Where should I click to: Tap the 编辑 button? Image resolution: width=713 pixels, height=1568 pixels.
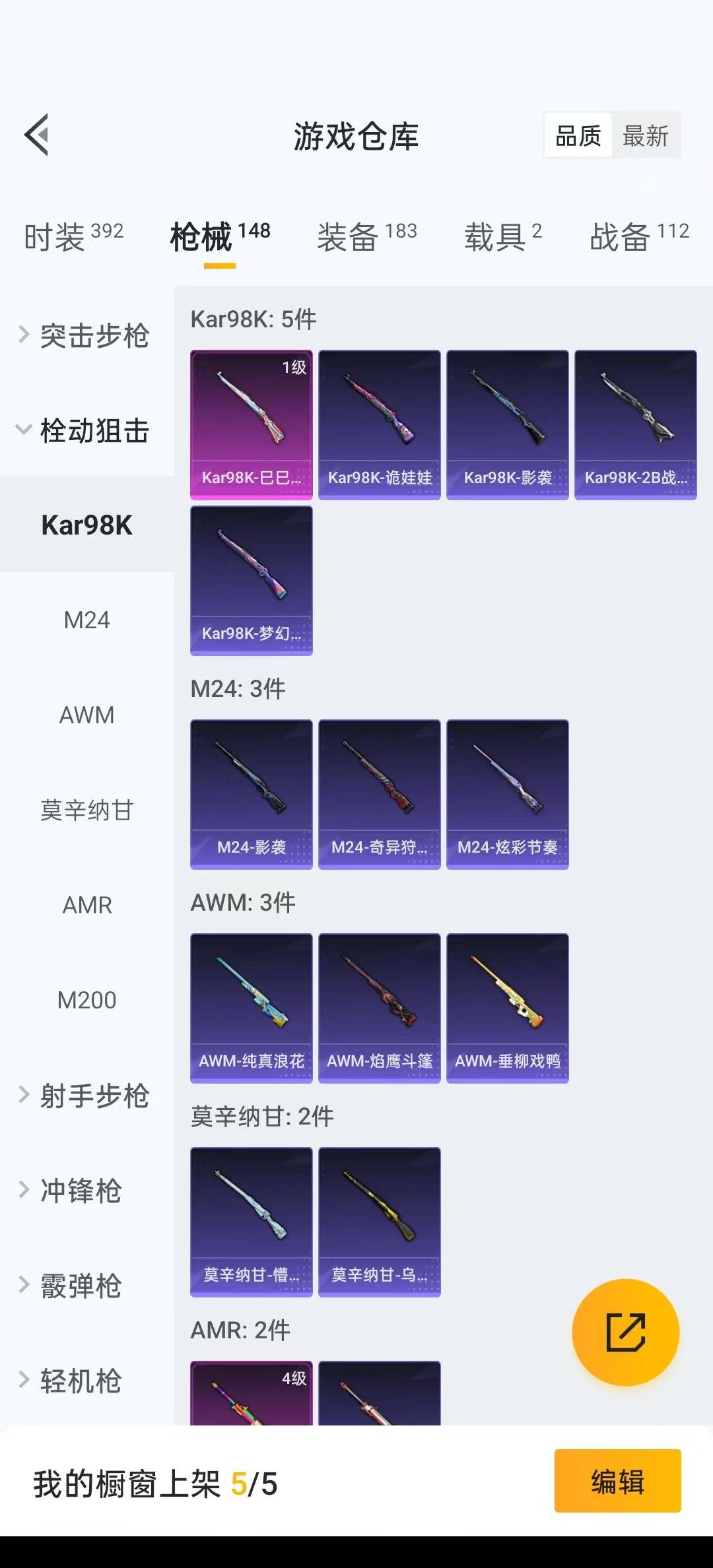pos(617,1481)
